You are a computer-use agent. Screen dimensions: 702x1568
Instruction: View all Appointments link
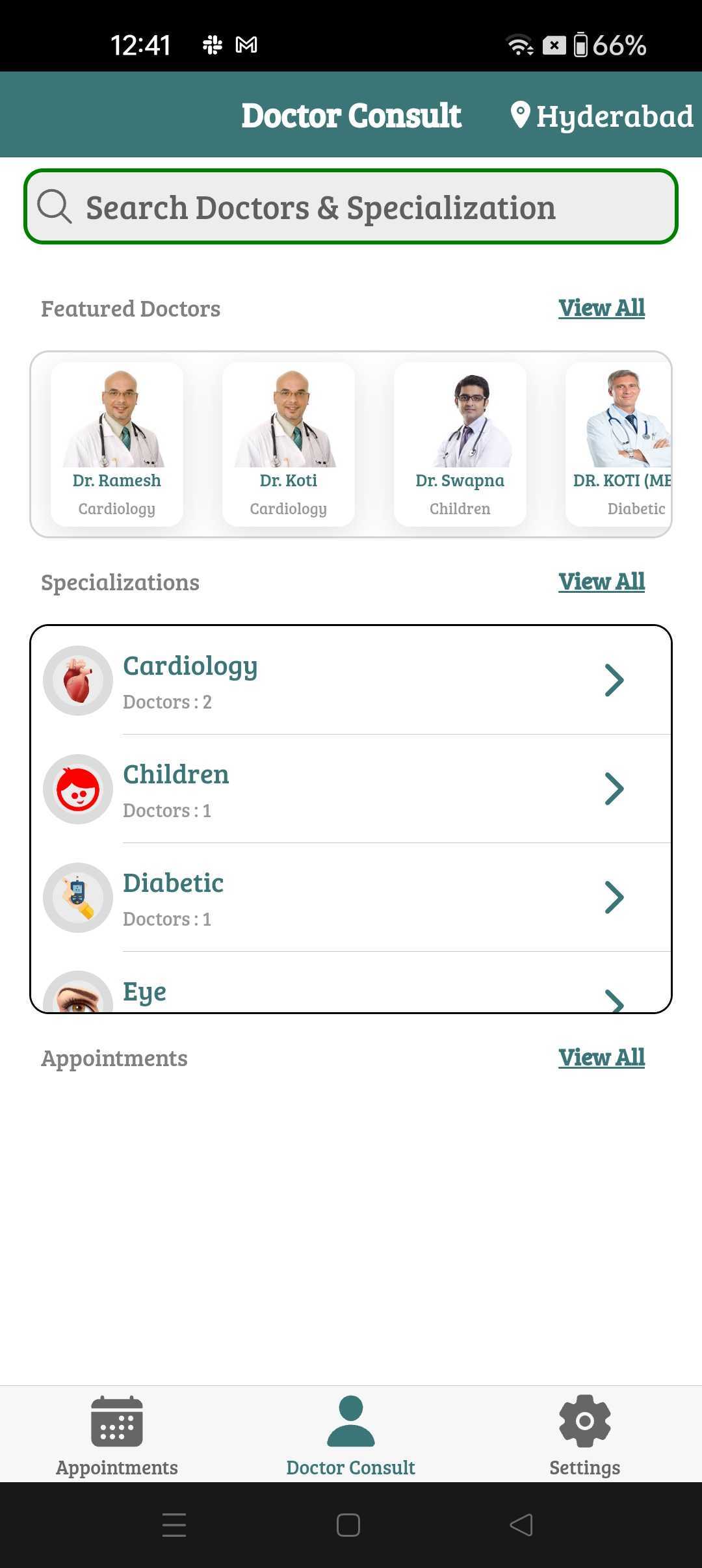tap(601, 1058)
